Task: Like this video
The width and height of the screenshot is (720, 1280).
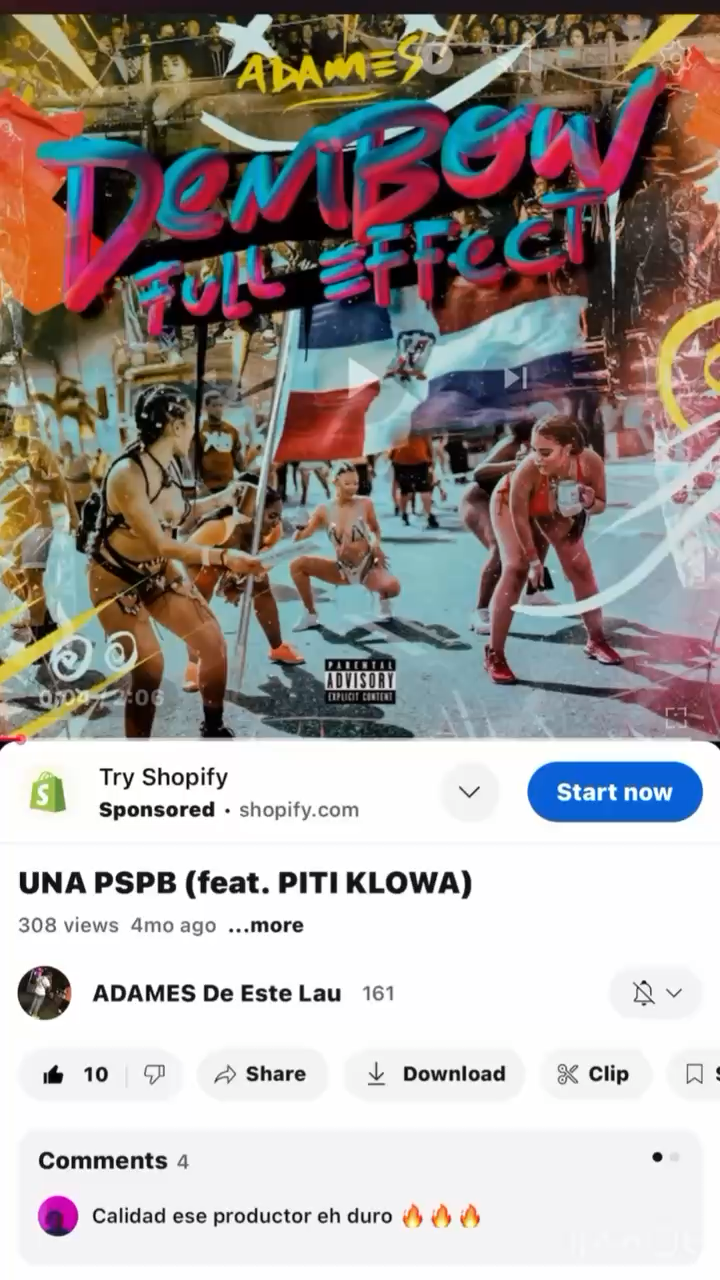Action: [75, 1074]
